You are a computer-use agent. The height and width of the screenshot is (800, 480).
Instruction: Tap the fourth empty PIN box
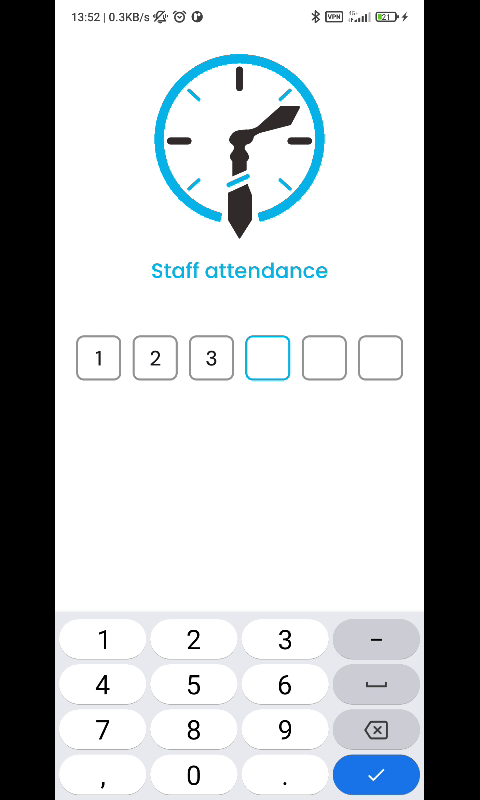pos(268,358)
